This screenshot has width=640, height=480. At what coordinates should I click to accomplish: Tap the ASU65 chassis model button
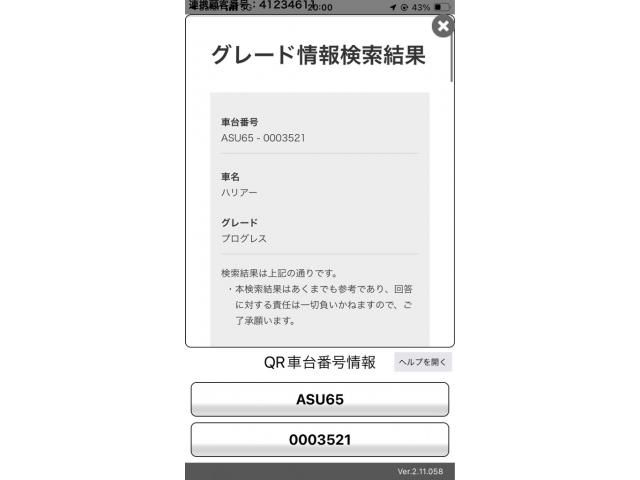(x=320, y=399)
